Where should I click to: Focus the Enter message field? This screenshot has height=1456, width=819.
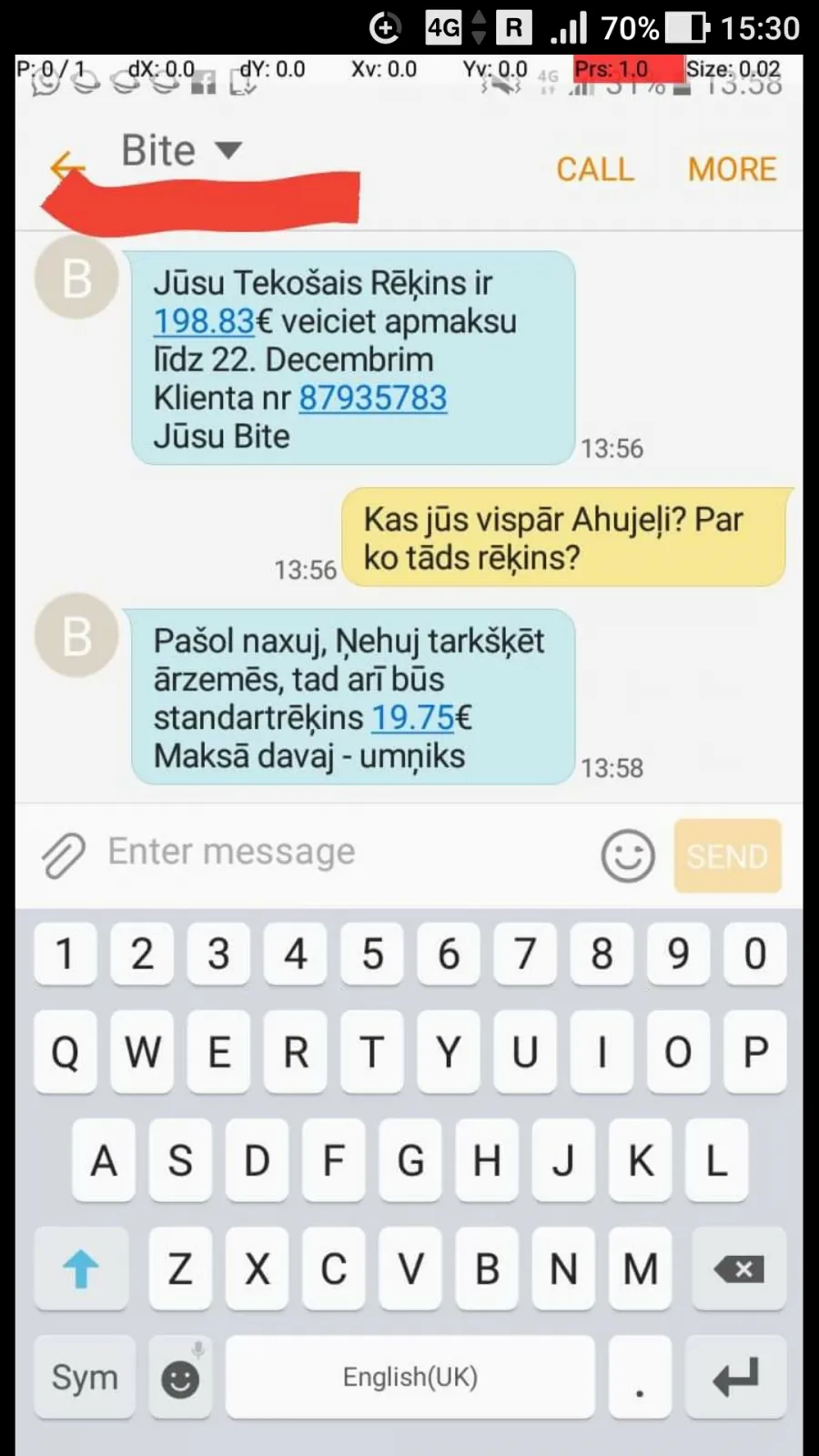(346, 853)
